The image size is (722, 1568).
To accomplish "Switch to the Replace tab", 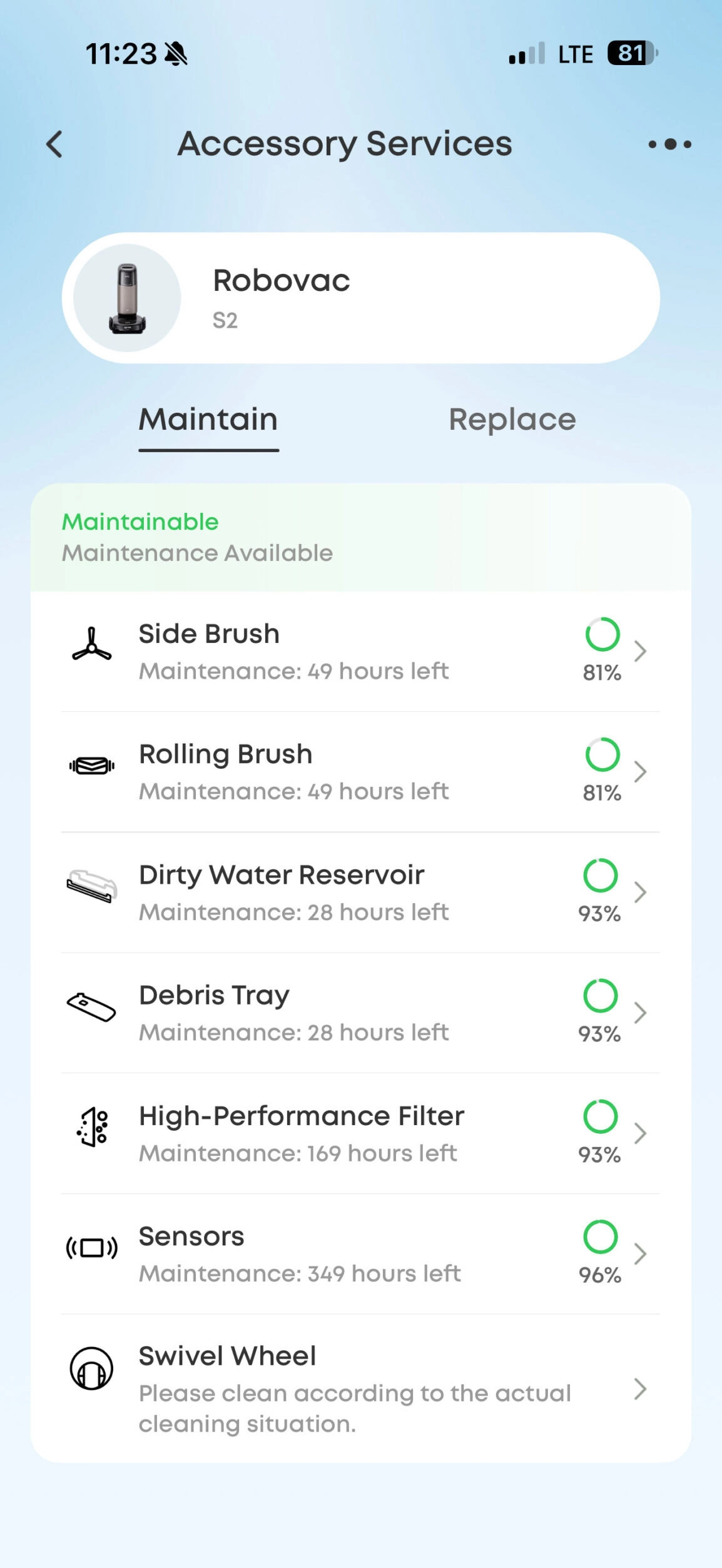I will pyautogui.click(x=512, y=420).
